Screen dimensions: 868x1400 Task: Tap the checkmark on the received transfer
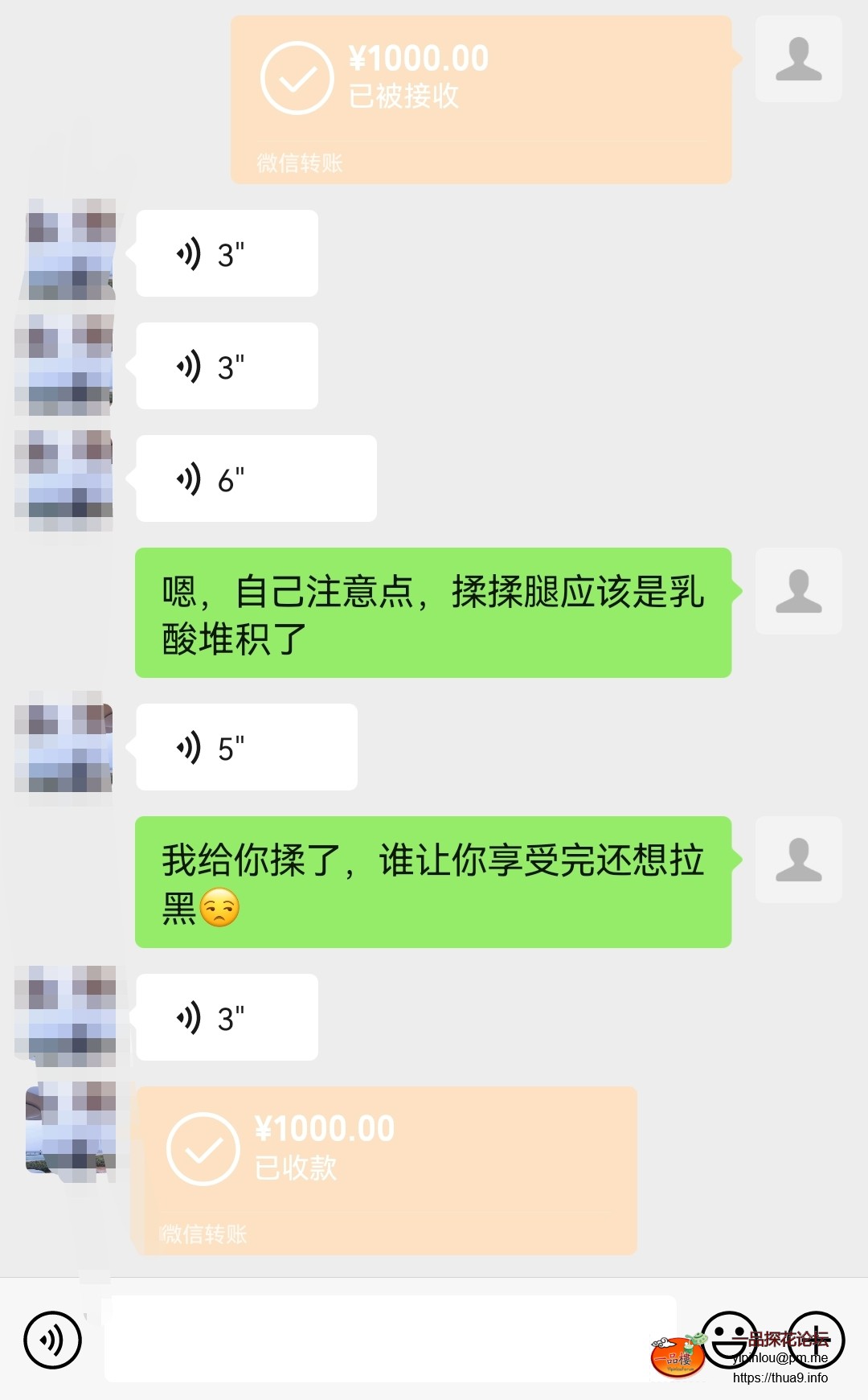296,78
